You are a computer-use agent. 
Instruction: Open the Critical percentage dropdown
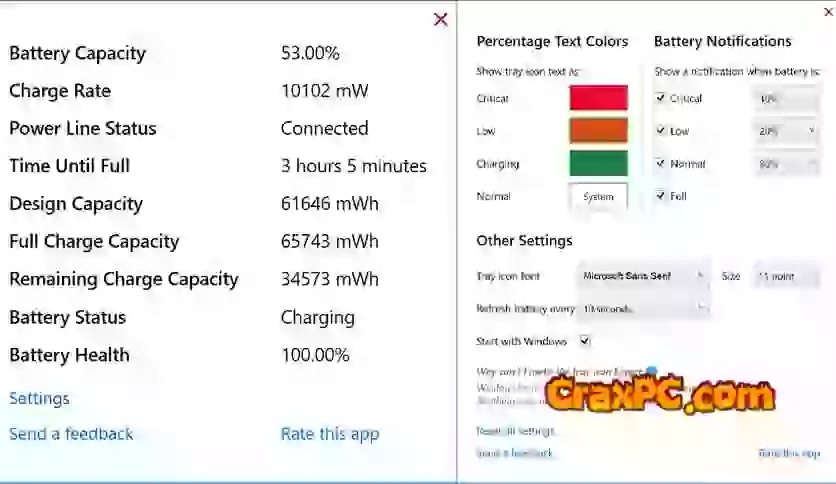pos(785,98)
